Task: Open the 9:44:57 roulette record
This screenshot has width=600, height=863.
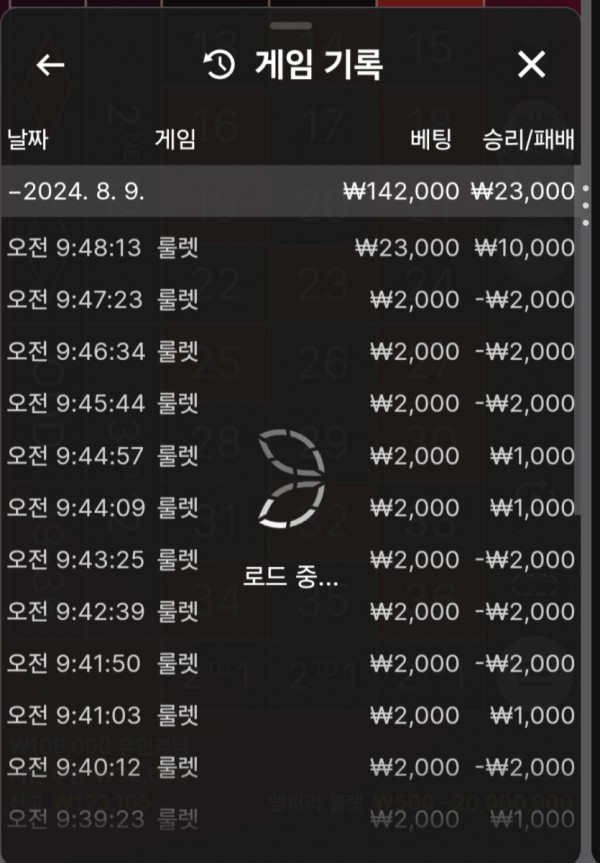Action: pyautogui.click(x=290, y=454)
